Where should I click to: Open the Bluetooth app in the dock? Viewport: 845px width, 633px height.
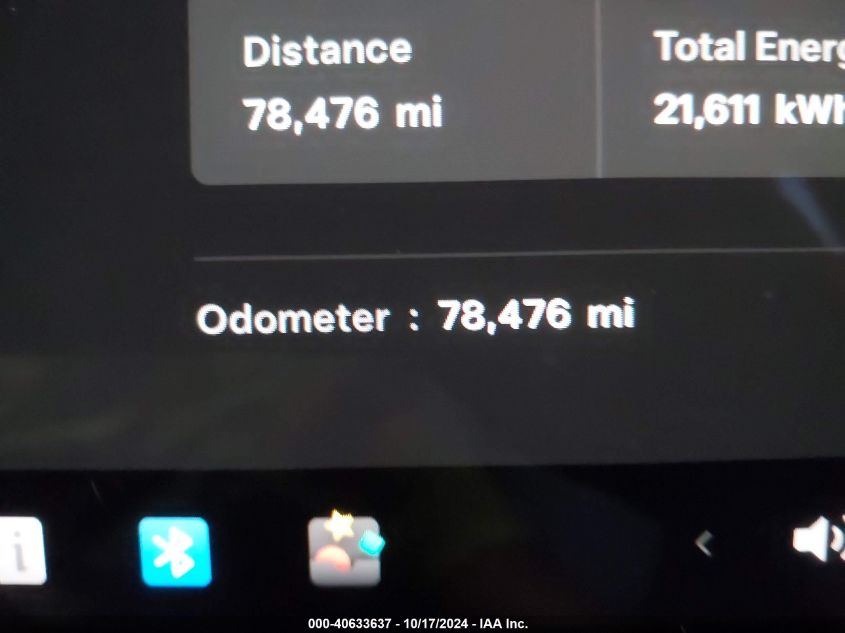pos(175,552)
